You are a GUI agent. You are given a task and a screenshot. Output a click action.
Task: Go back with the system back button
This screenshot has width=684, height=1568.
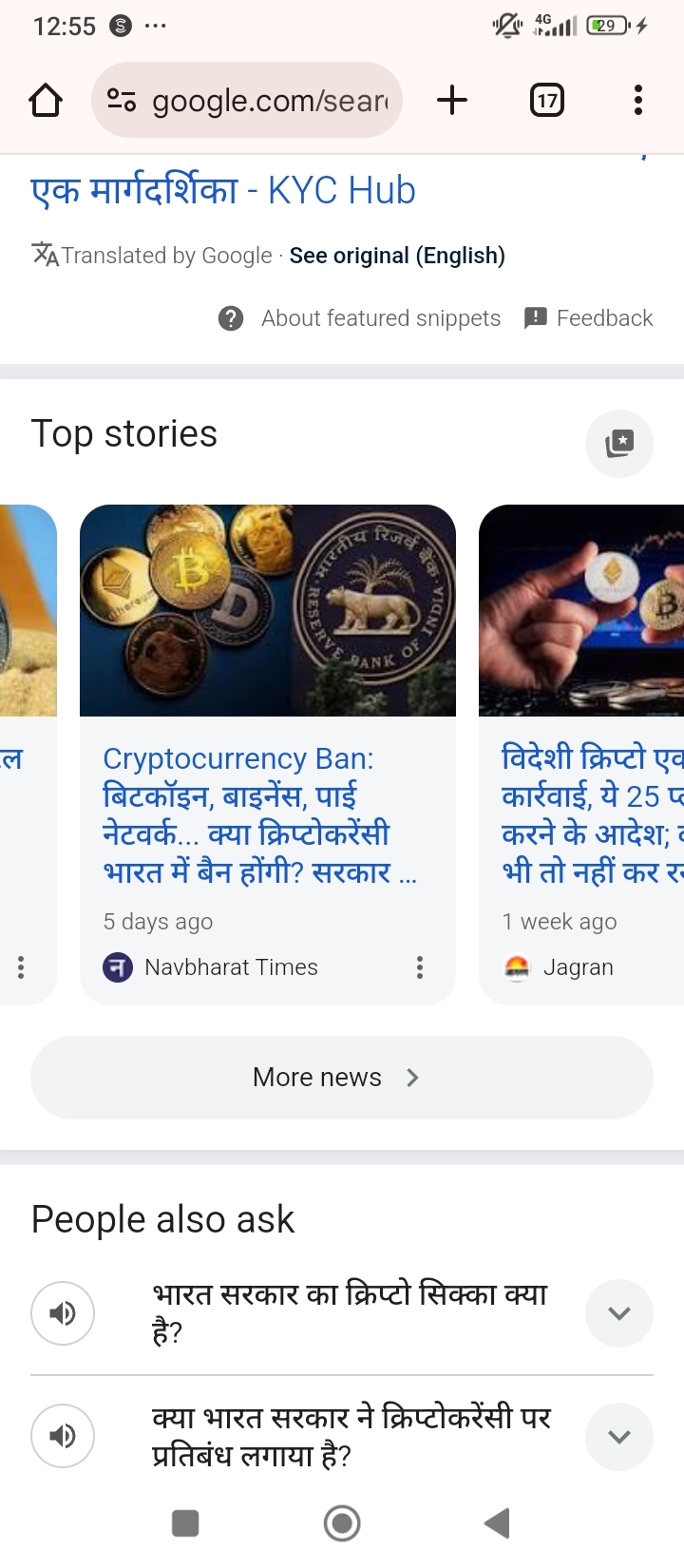tap(497, 1523)
